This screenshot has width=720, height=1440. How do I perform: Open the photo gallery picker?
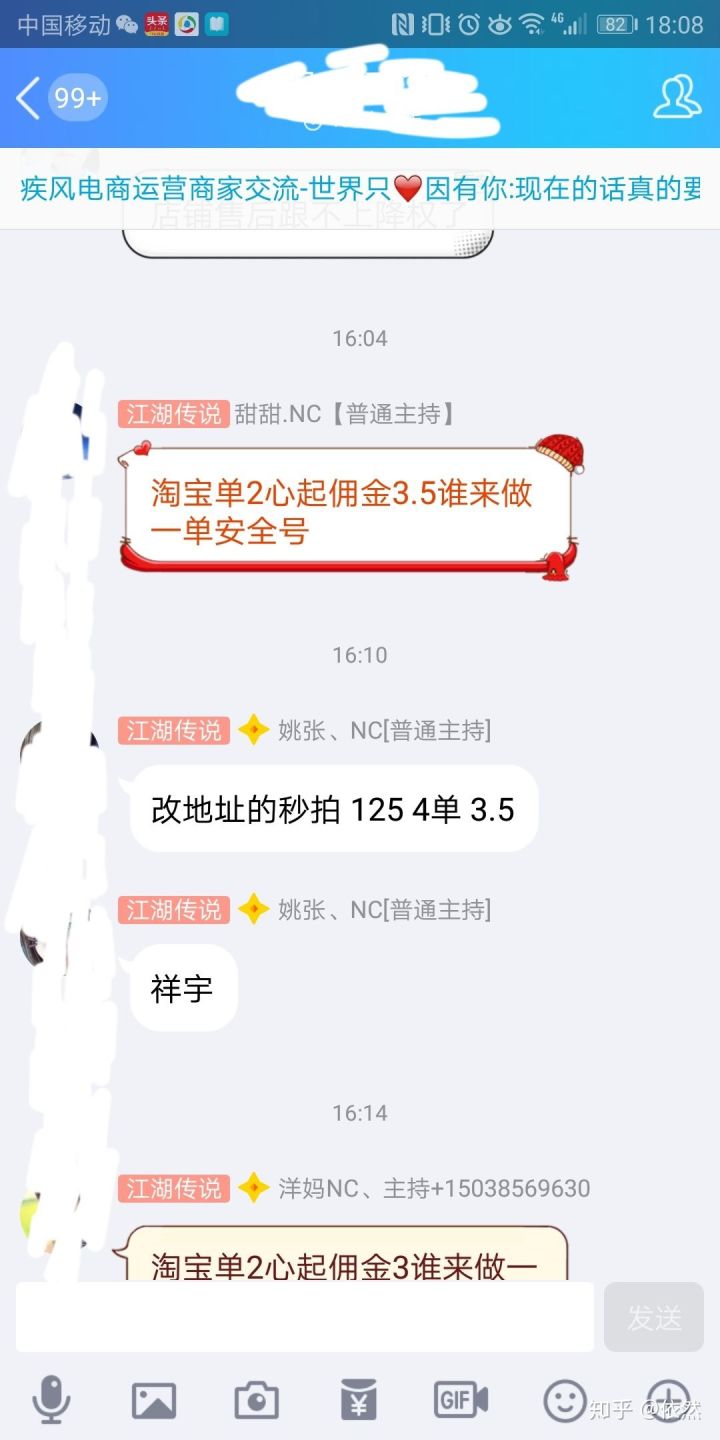[154, 1400]
